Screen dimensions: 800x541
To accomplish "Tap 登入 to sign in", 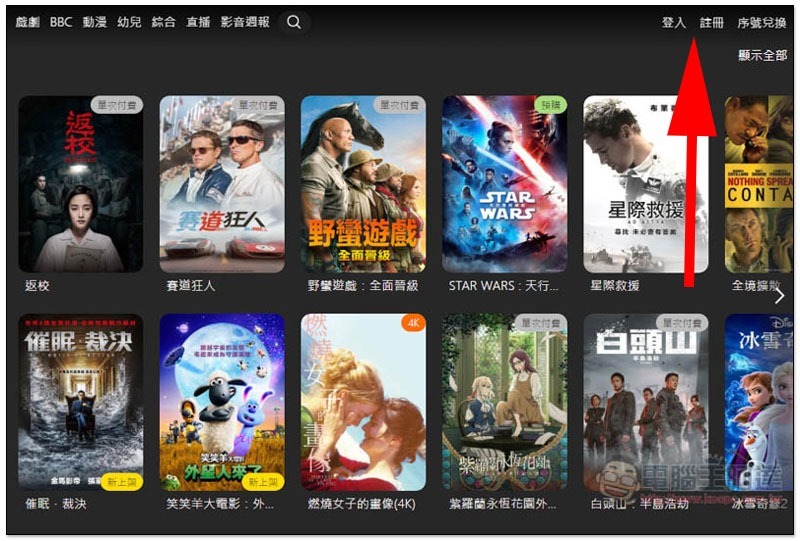I will 674,22.
